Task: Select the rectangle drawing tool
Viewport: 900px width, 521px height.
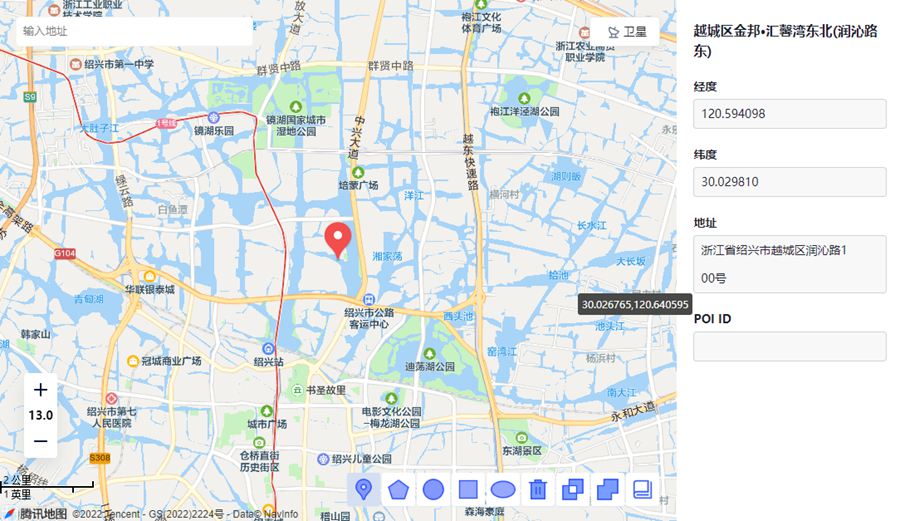Action: pos(468,489)
